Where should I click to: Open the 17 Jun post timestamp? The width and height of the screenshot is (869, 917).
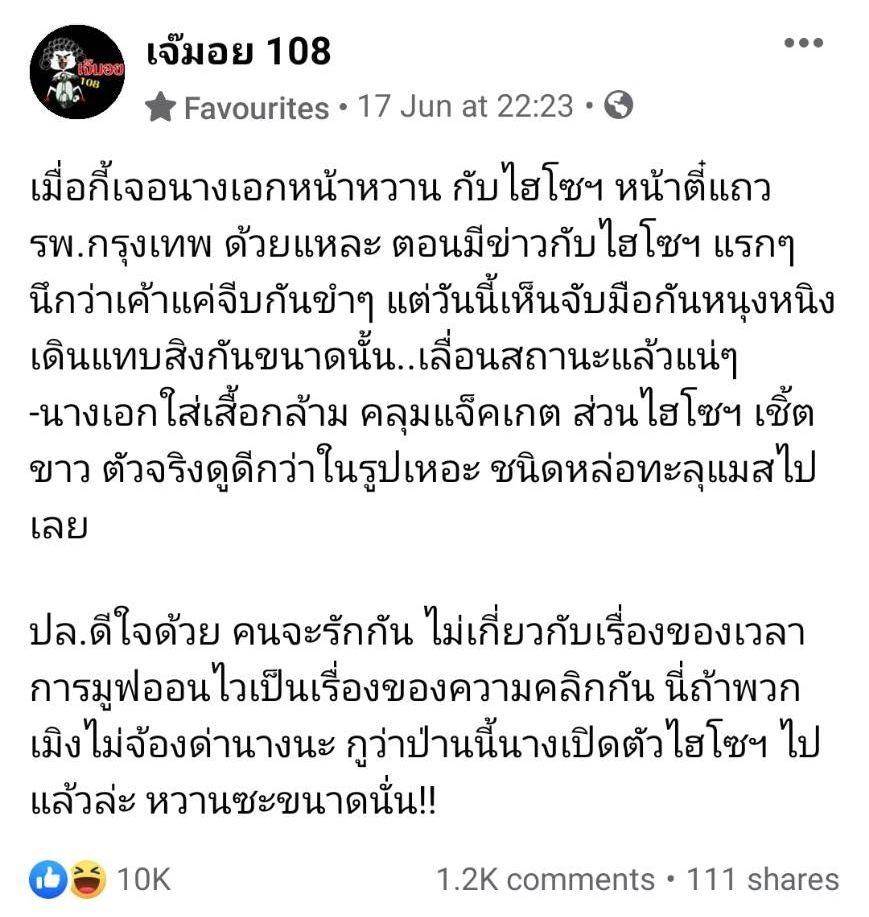pyautogui.click(x=465, y=106)
